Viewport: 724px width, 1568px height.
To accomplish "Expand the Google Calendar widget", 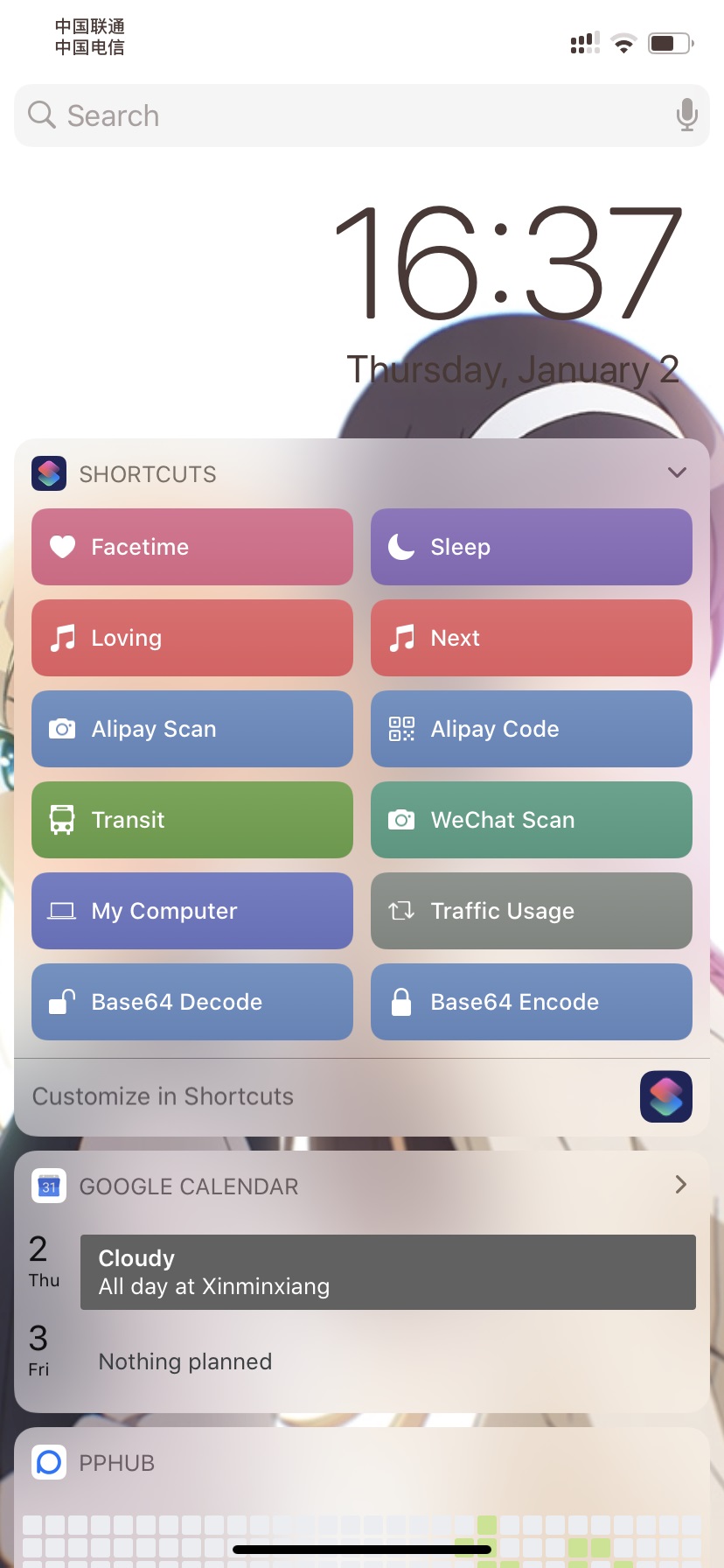I will click(680, 1185).
